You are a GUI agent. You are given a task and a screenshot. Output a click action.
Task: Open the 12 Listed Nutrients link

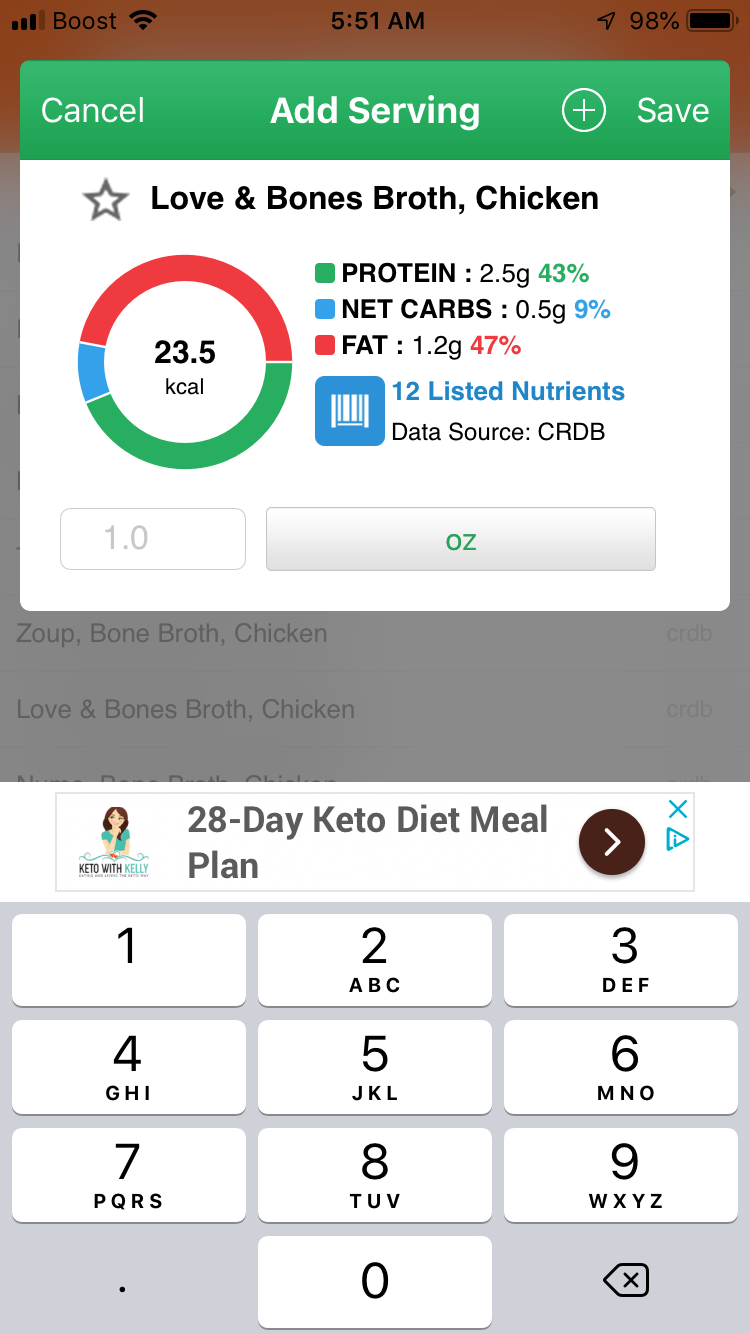pyautogui.click(x=508, y=391)
